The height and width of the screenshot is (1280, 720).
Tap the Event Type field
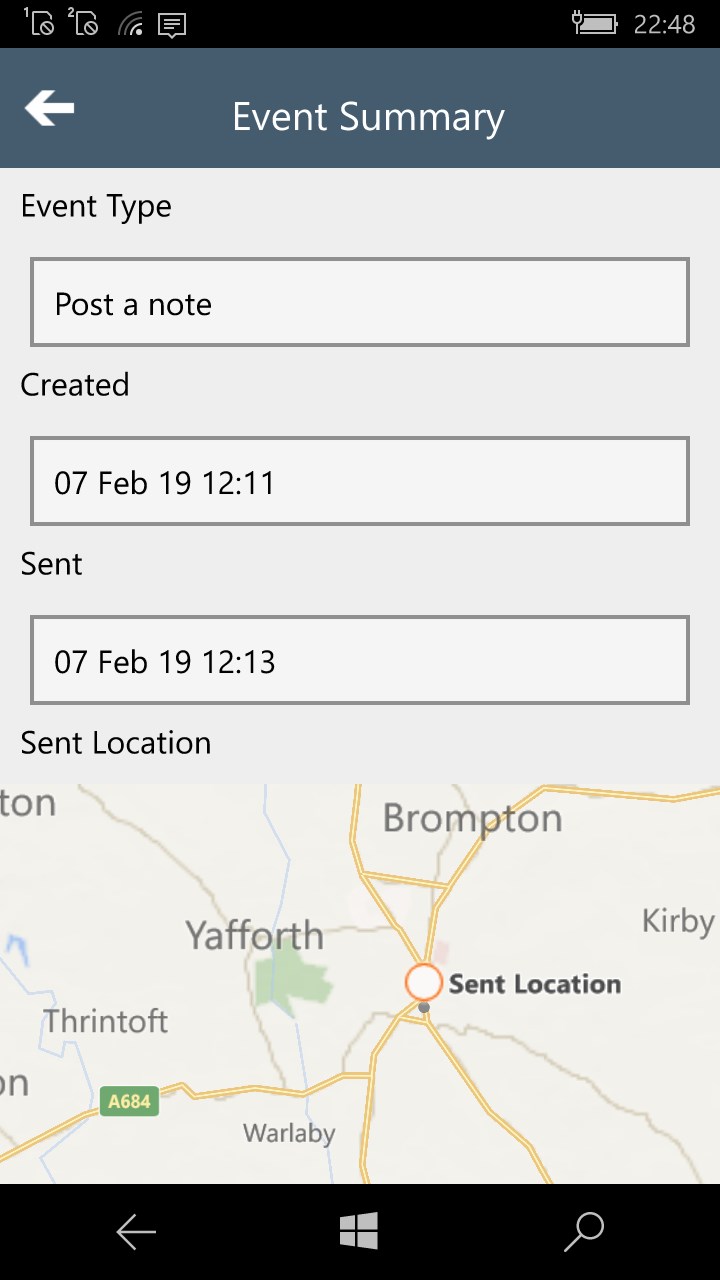tap(360, 303)
